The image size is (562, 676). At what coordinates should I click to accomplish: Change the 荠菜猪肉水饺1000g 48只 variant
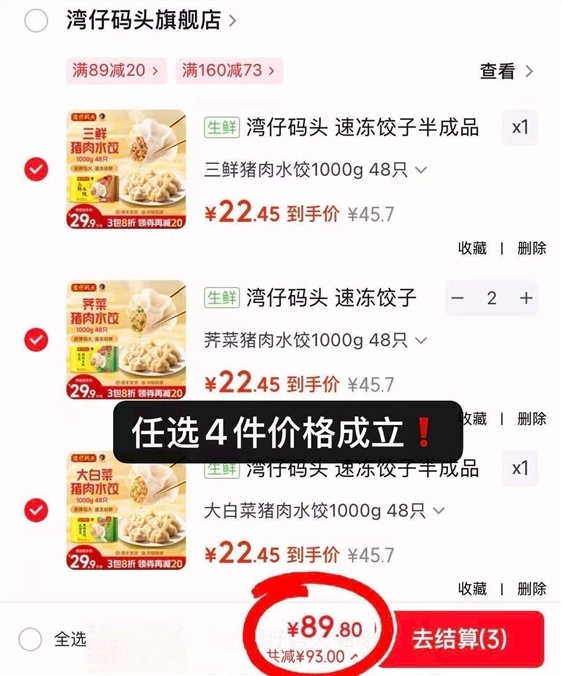coord(315,341)
